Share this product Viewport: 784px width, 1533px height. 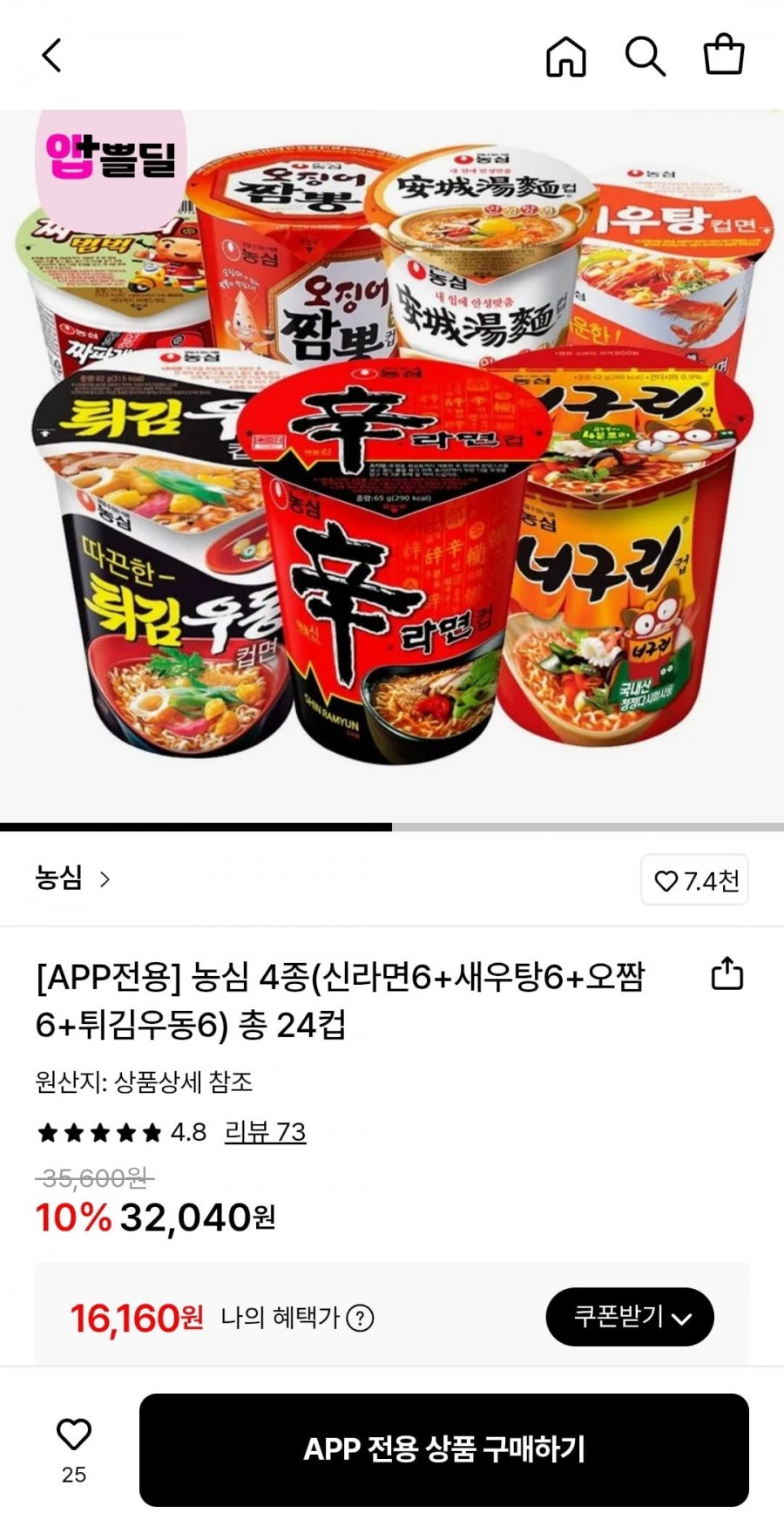pyautogui.click(x=727, y=973)
